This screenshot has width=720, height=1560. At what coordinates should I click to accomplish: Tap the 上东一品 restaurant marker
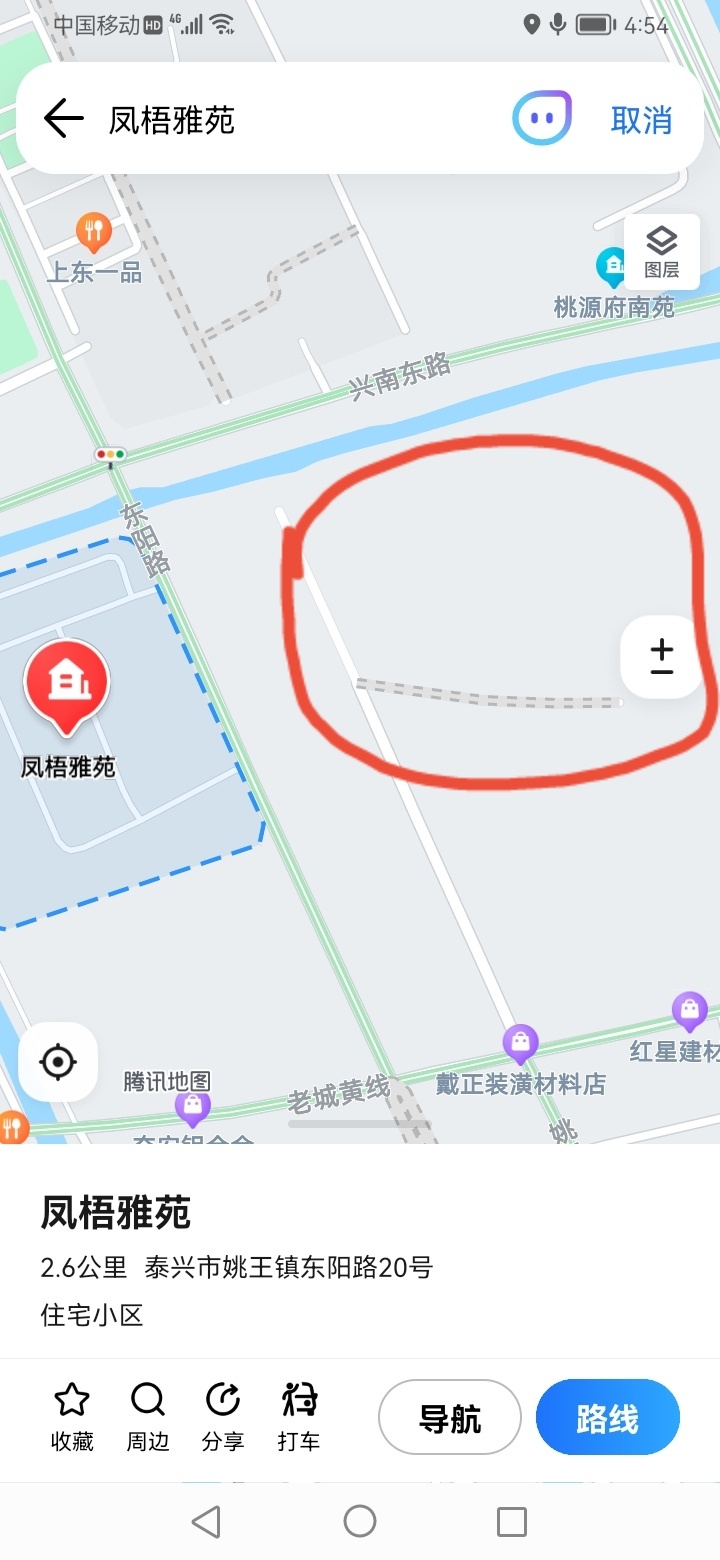coord(93,233)
